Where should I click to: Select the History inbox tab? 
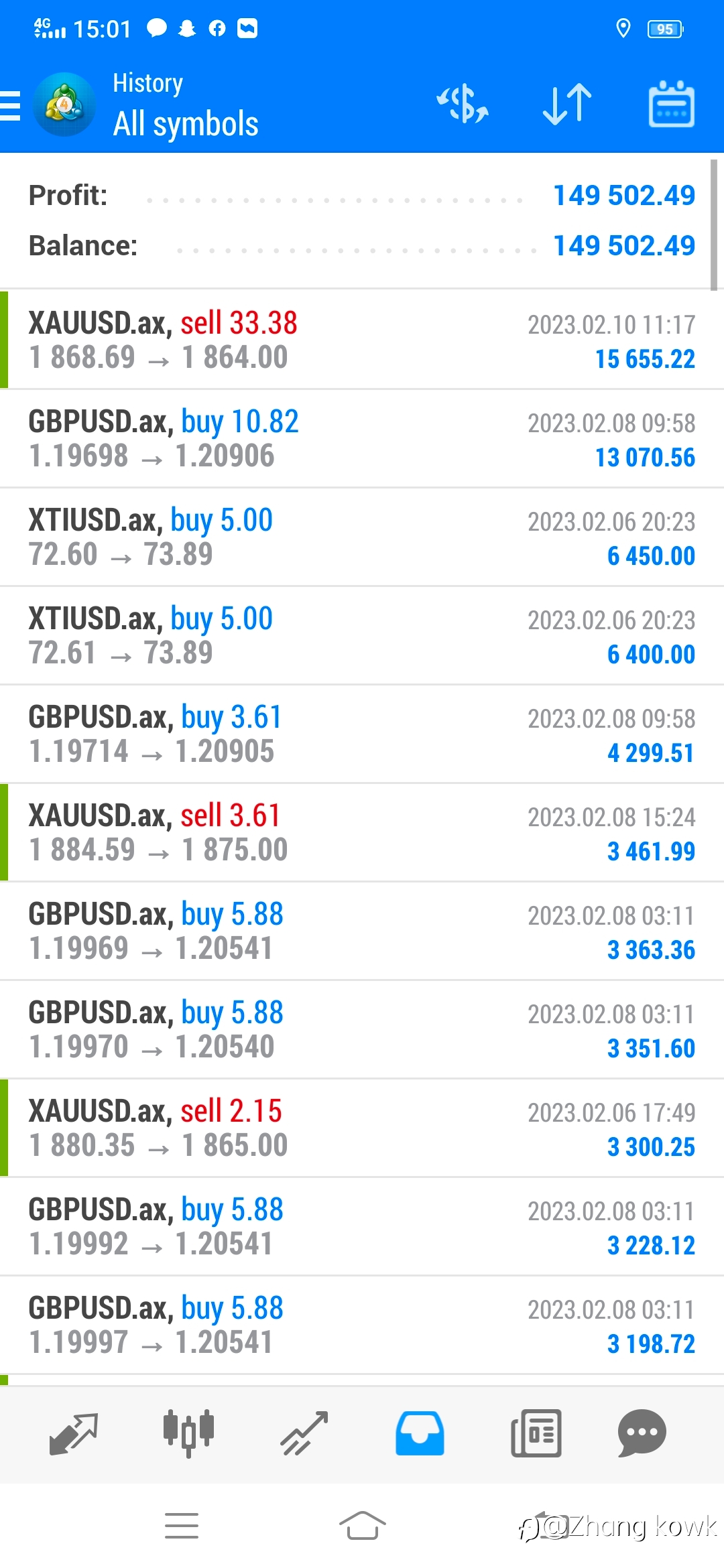pos(420,1433)
